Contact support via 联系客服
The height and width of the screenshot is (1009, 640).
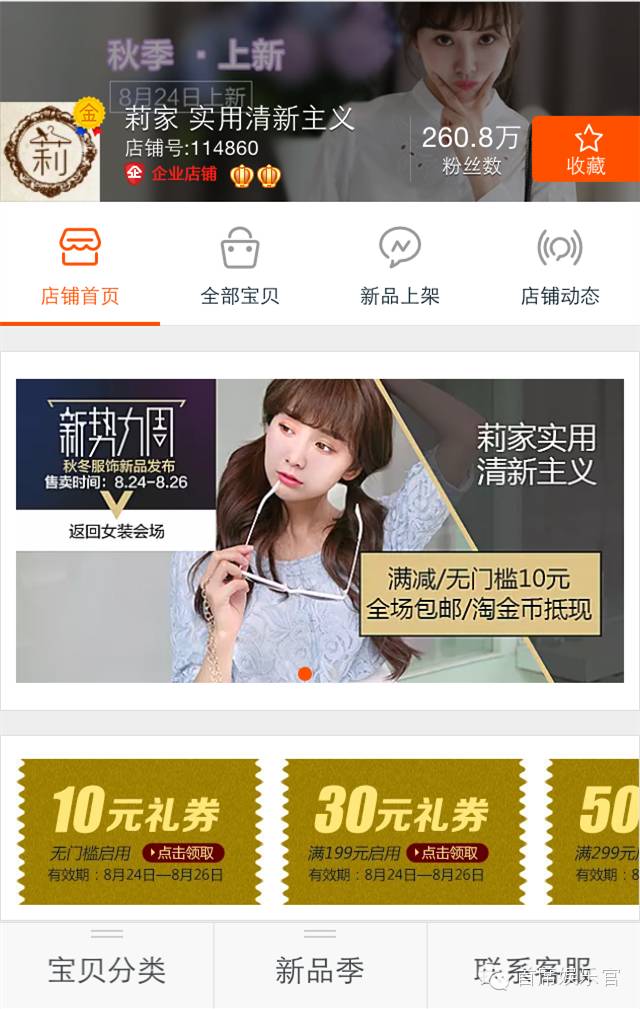click(x=533, y=966)
